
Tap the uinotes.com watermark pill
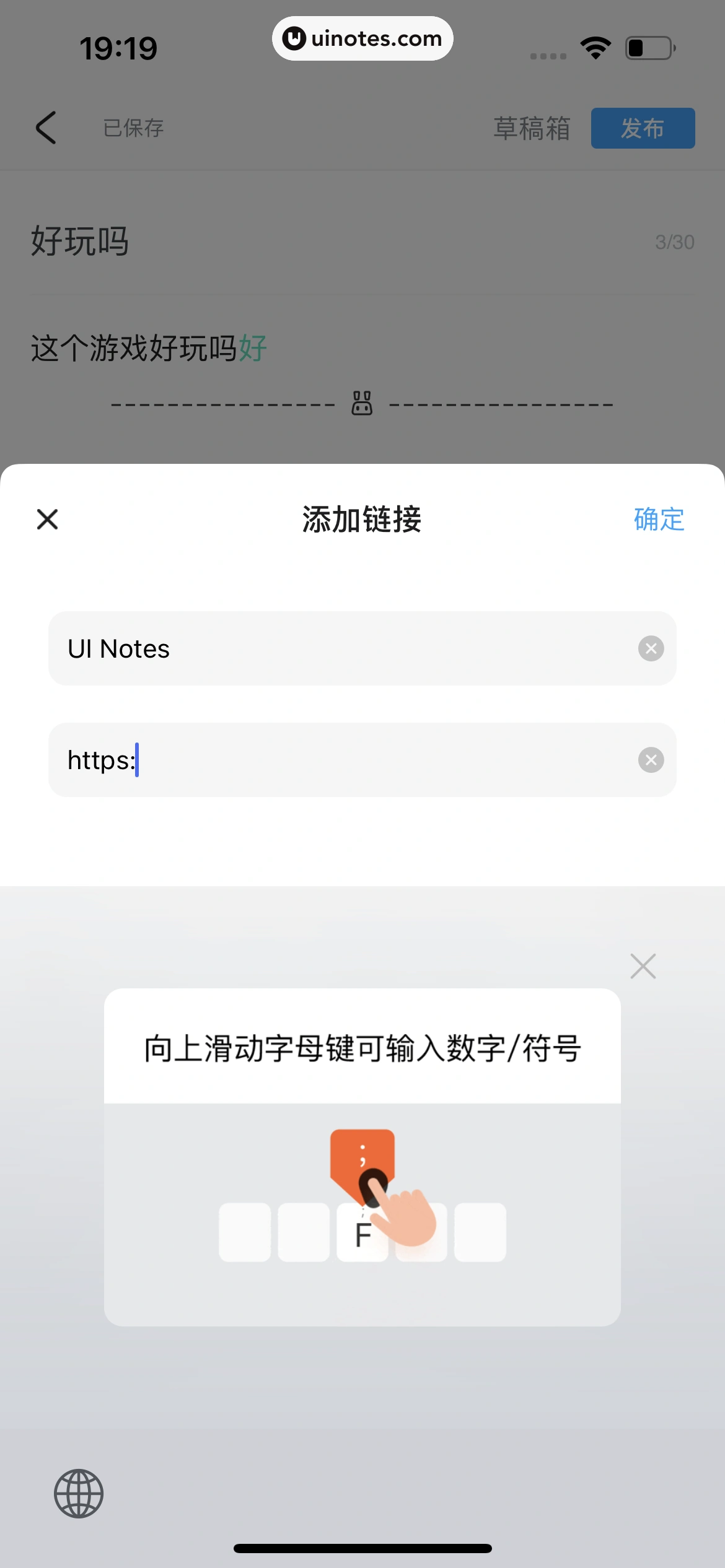(362, 38)
